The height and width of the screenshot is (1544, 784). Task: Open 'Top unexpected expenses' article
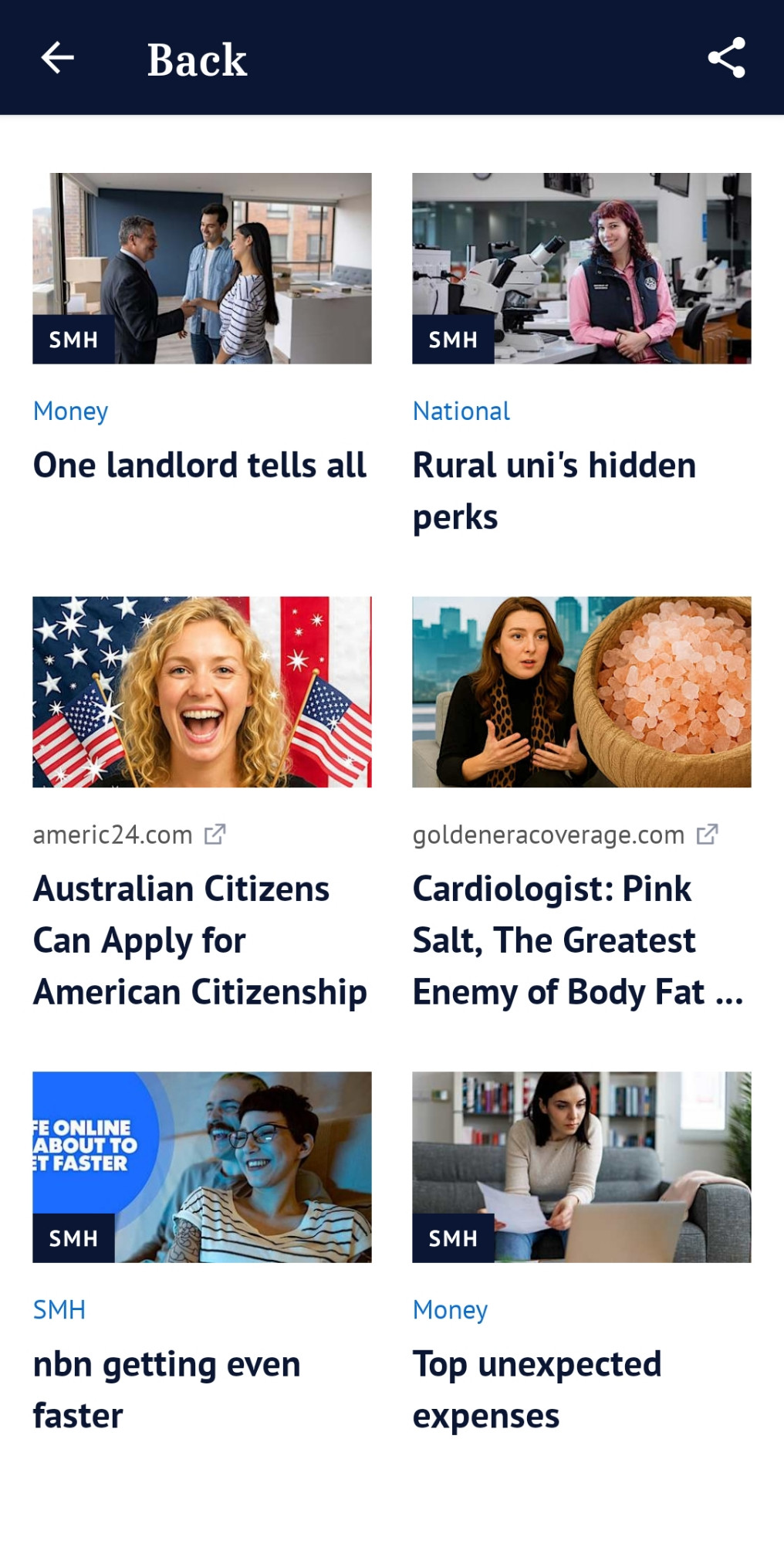pos(537,1390)
